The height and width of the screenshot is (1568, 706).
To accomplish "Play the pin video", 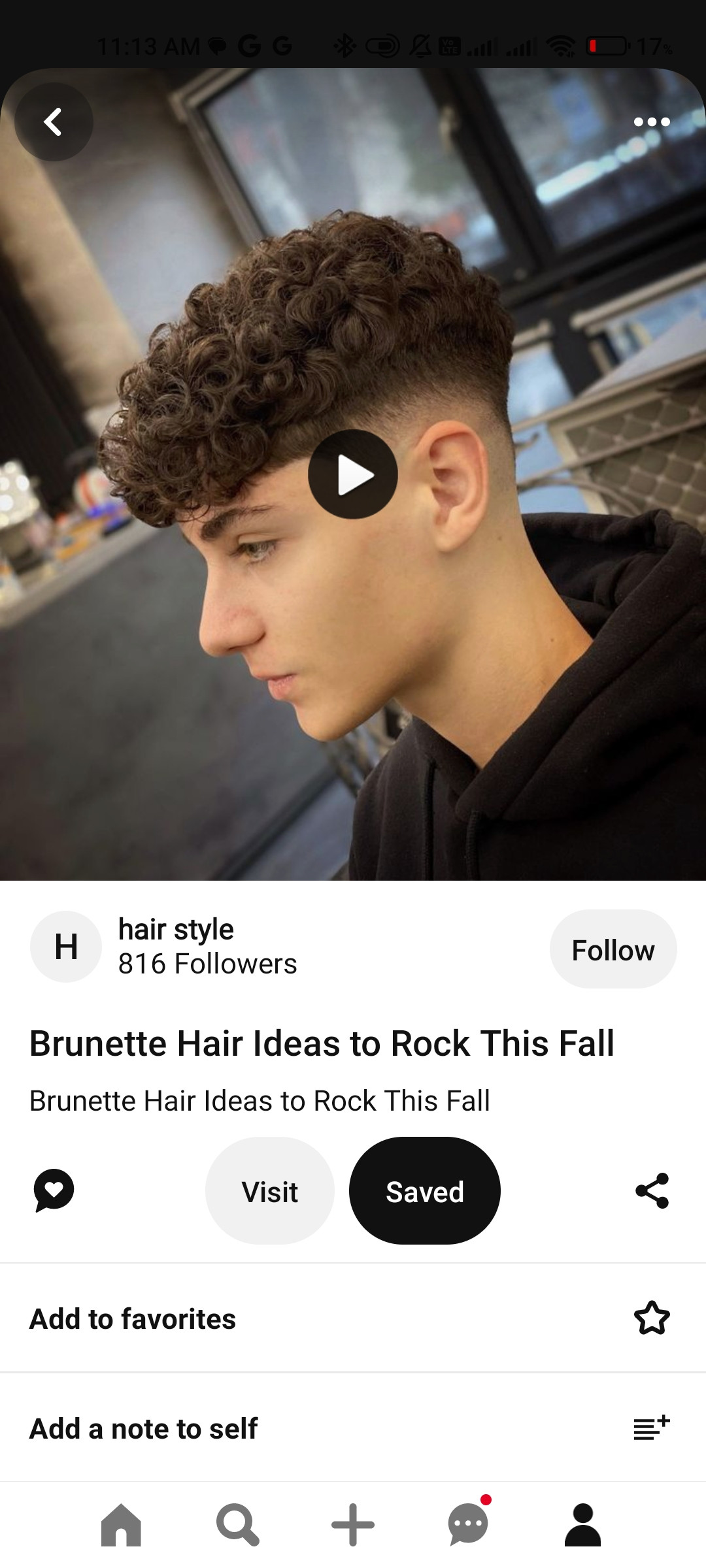I will (353, 474).
